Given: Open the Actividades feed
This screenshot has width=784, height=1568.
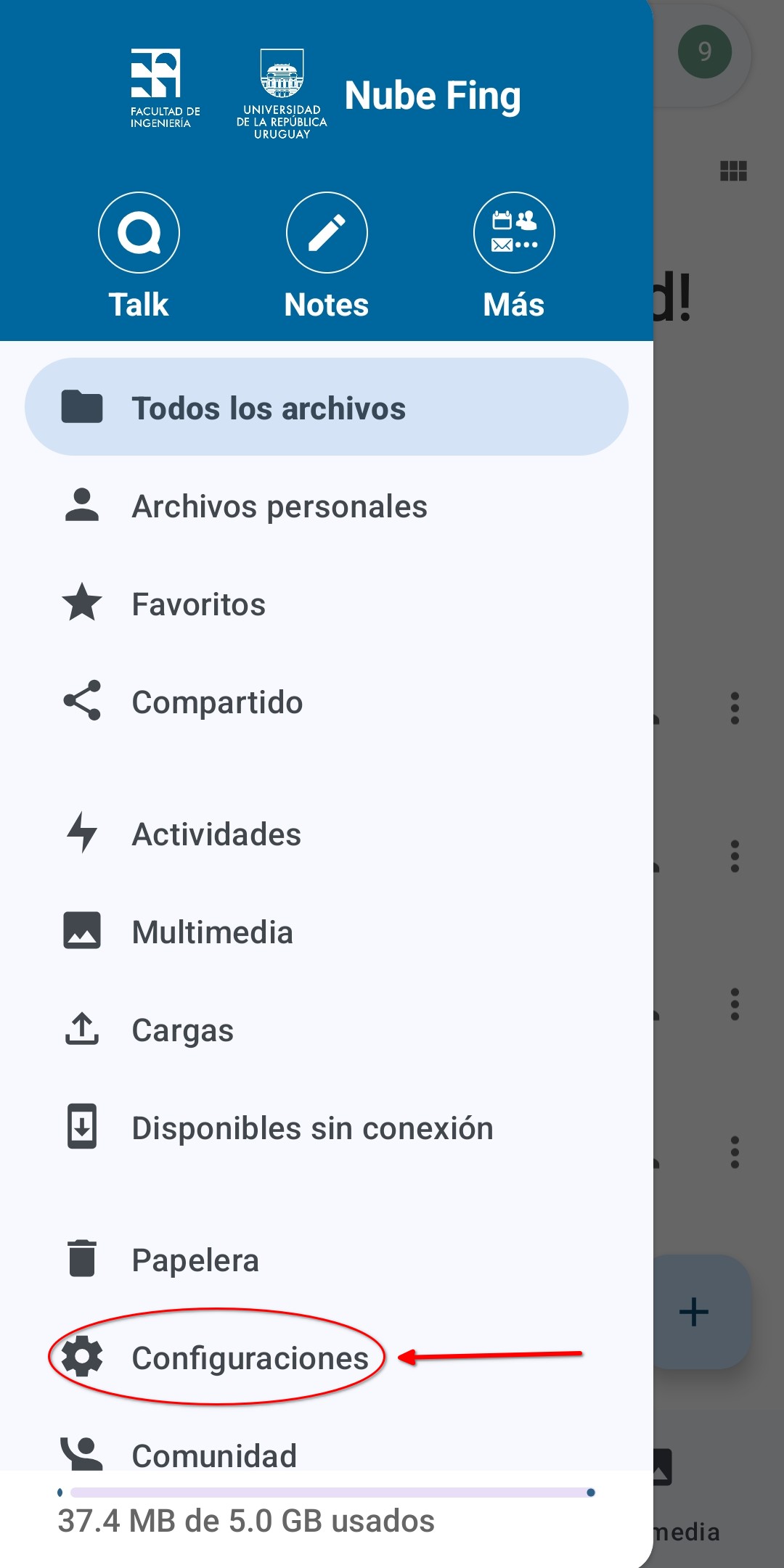Looking at the screenshot, I should click(x=216, y=834).
